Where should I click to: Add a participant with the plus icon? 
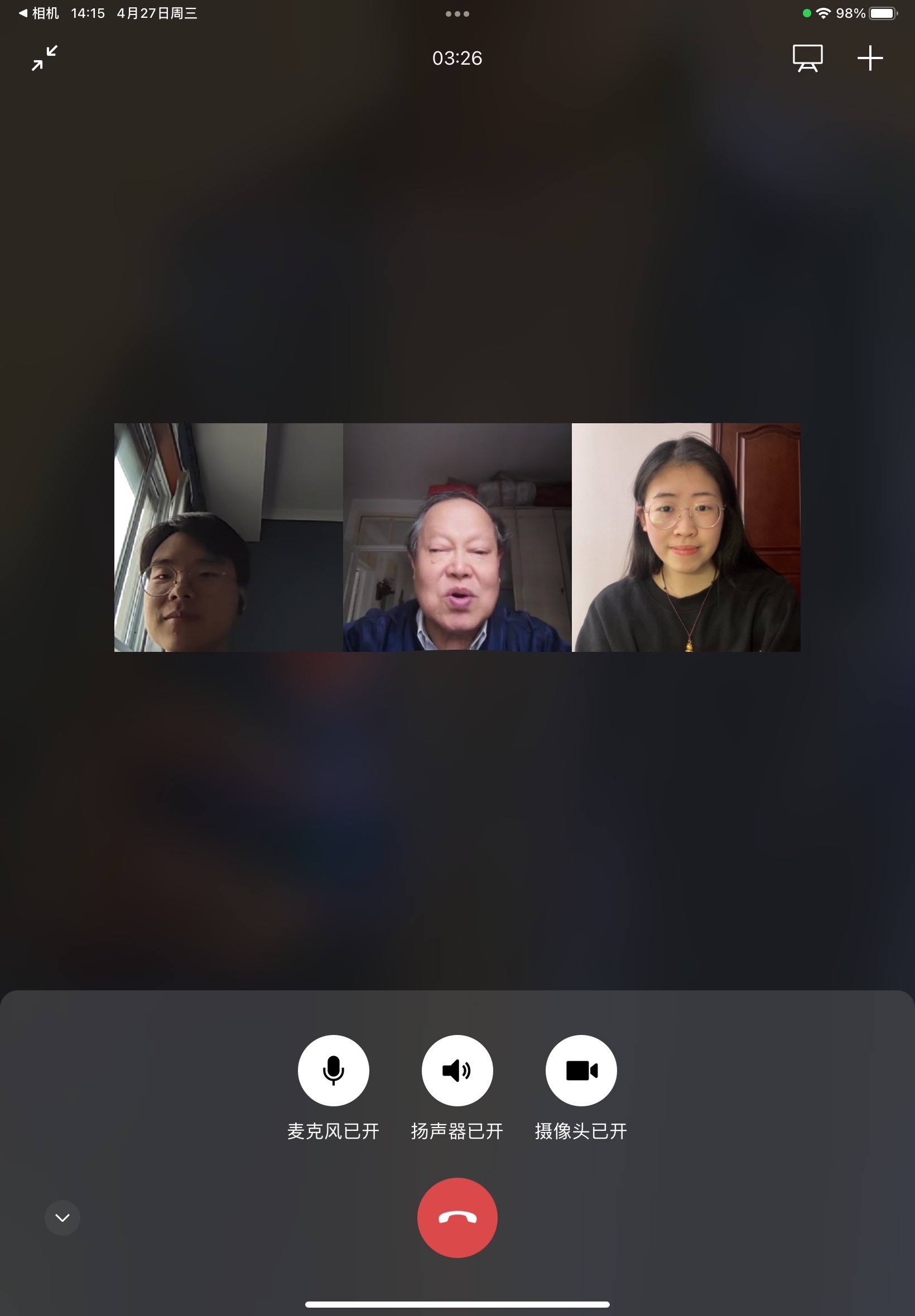pyautogui.click(x=870, y=58)
